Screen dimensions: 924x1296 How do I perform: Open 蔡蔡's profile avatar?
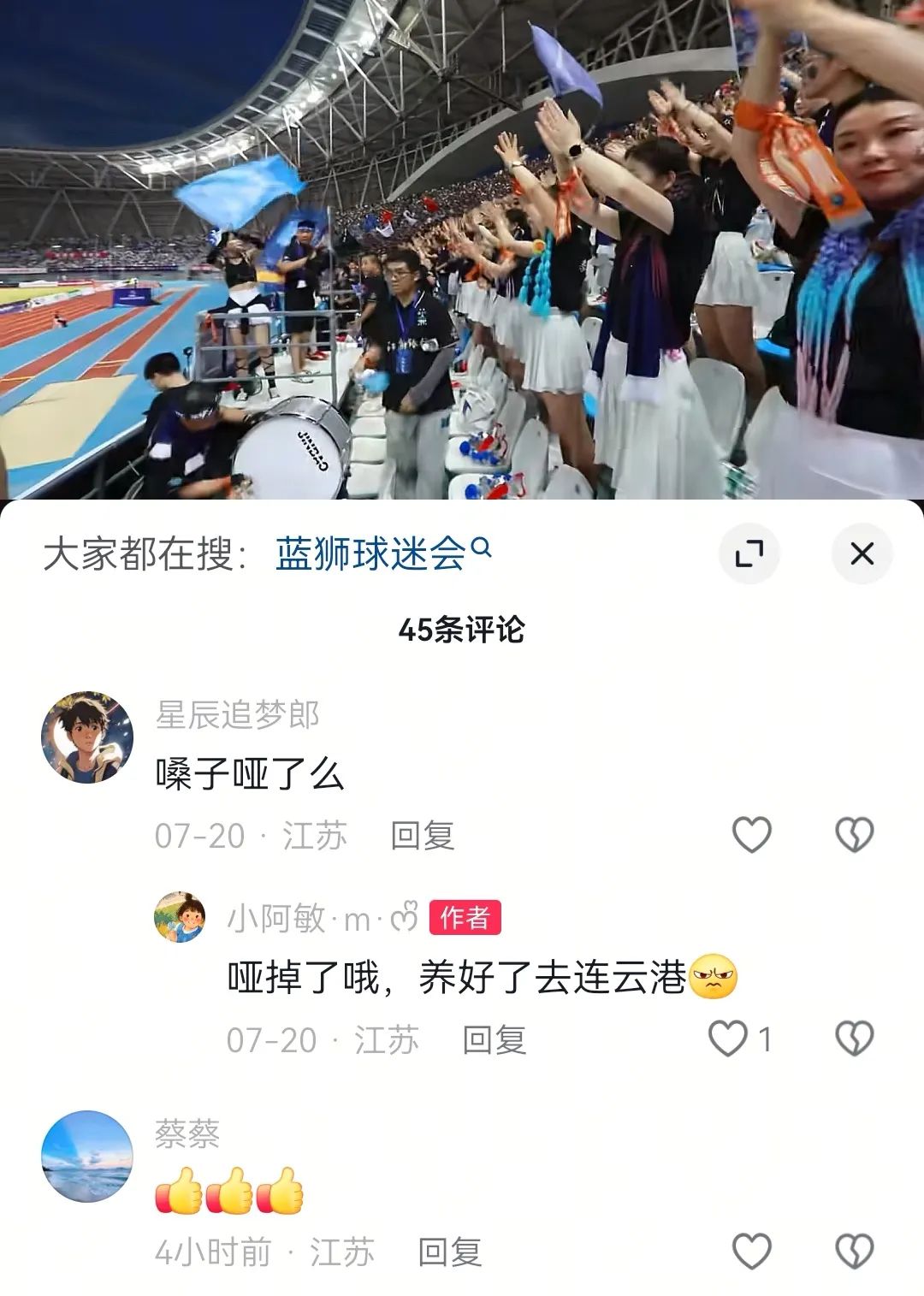pyautogui.click(x=87, y=1156)
